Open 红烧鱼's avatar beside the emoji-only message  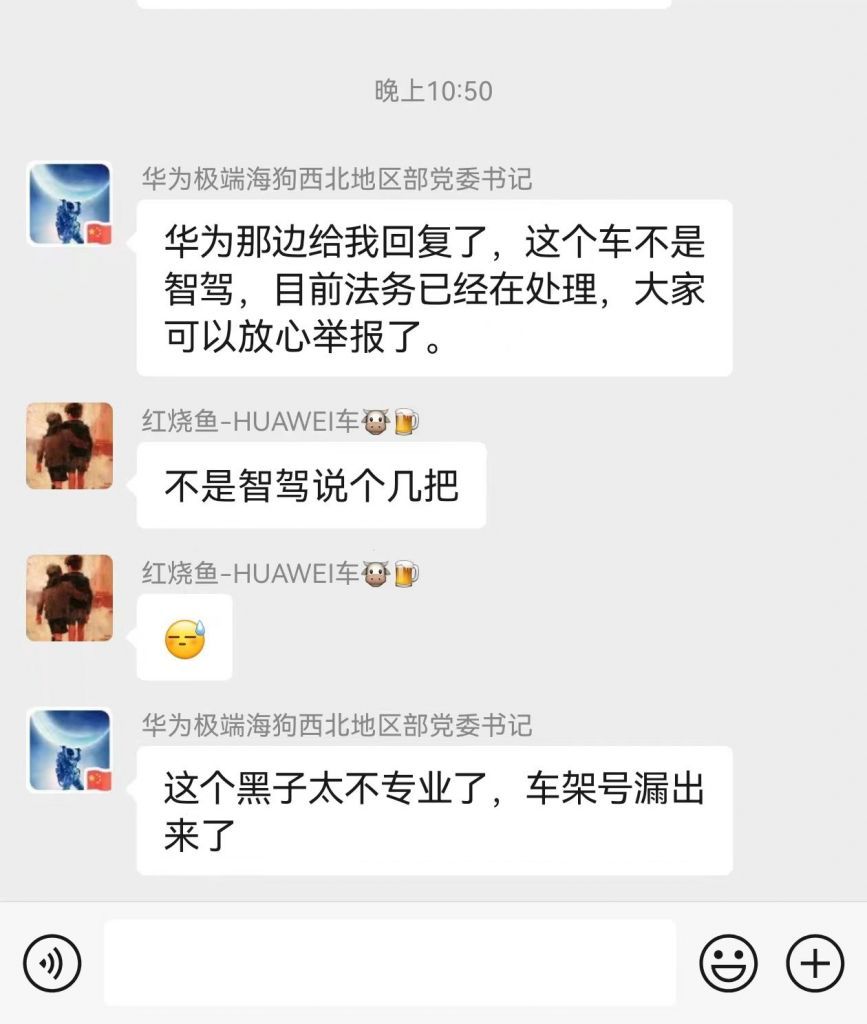click(69, 598)
